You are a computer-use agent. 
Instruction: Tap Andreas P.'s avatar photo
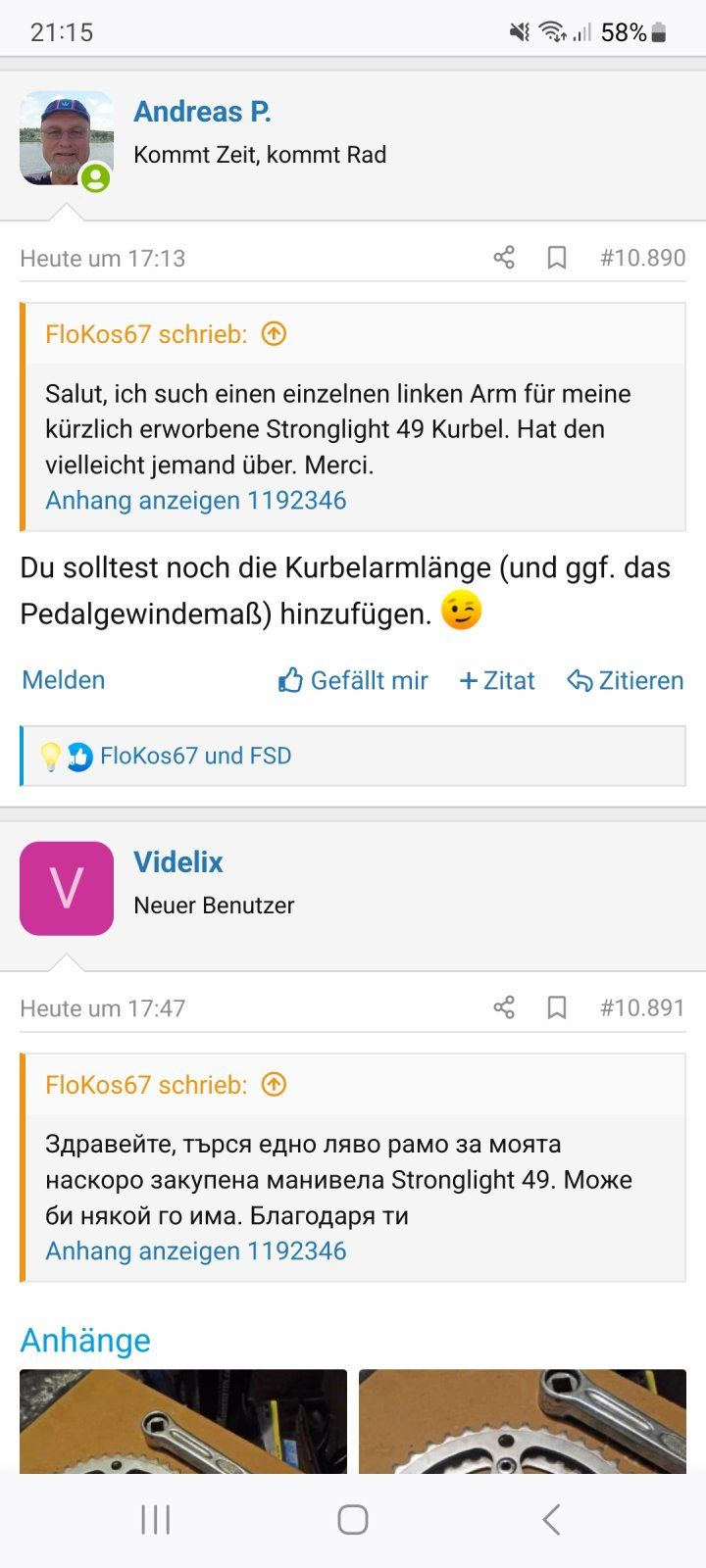pyautogui.click(x=66, y=138)
